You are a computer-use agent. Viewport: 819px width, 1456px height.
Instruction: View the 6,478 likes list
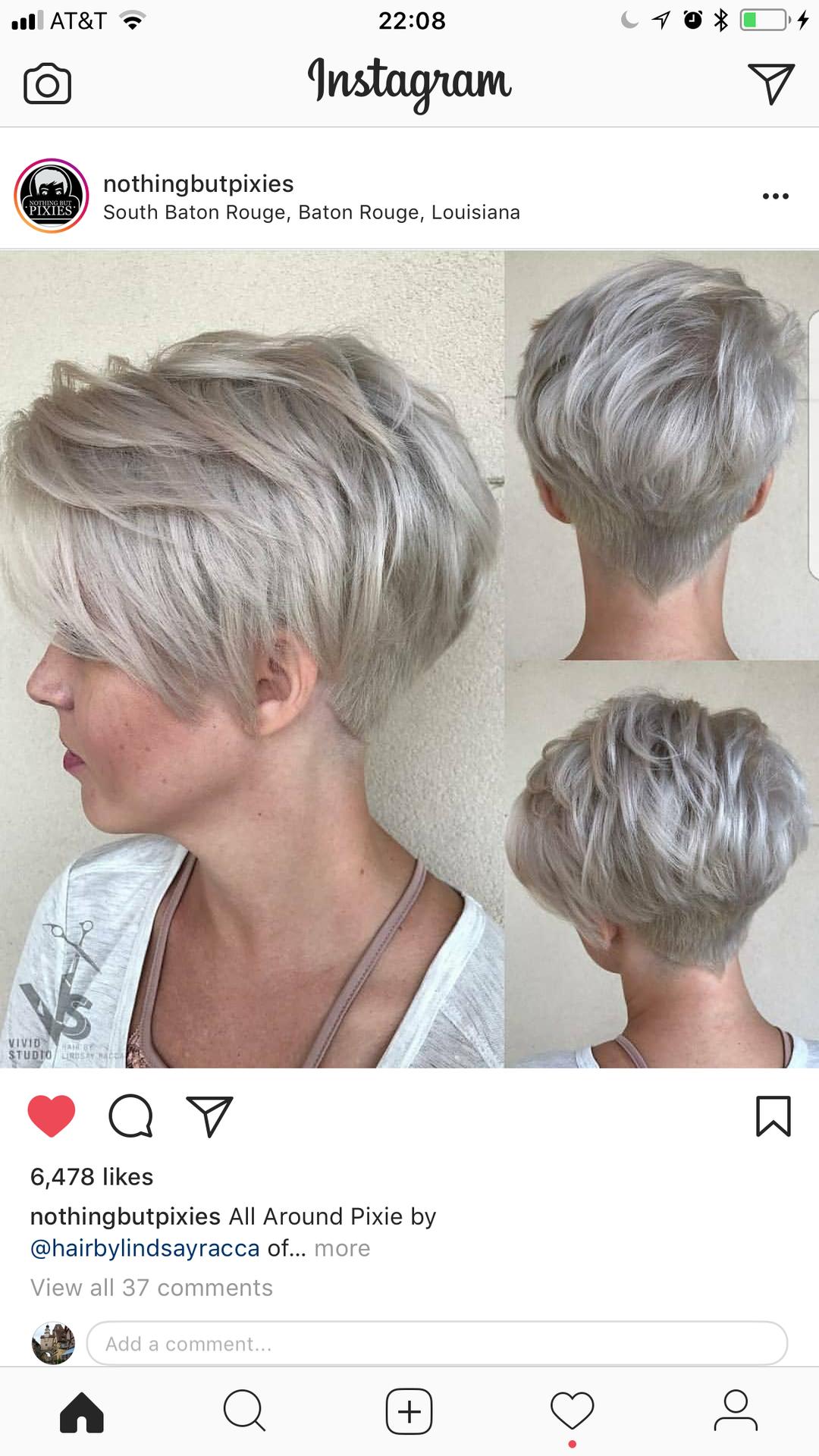(x=92, y=1177)
